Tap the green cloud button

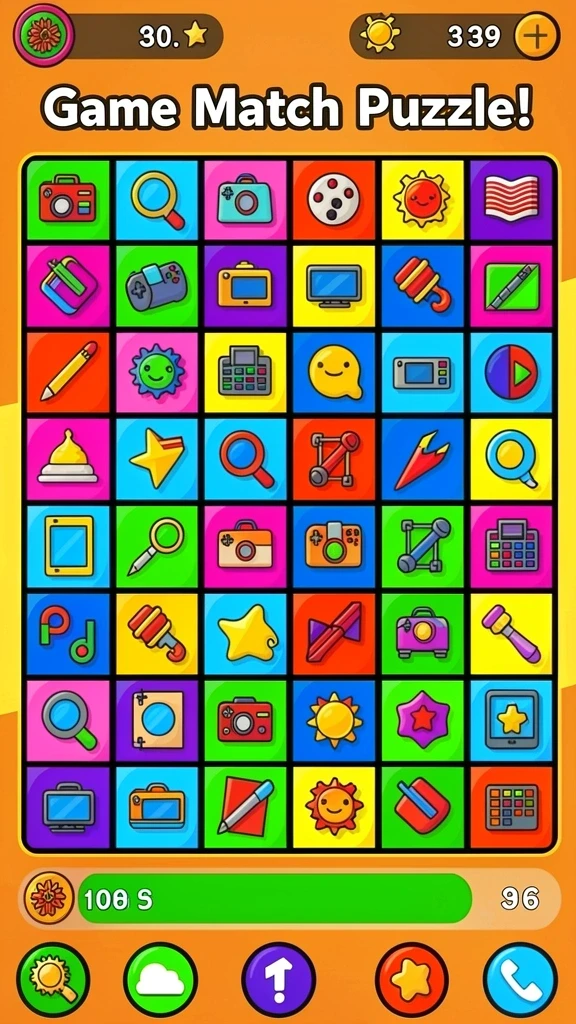(160, 979)
